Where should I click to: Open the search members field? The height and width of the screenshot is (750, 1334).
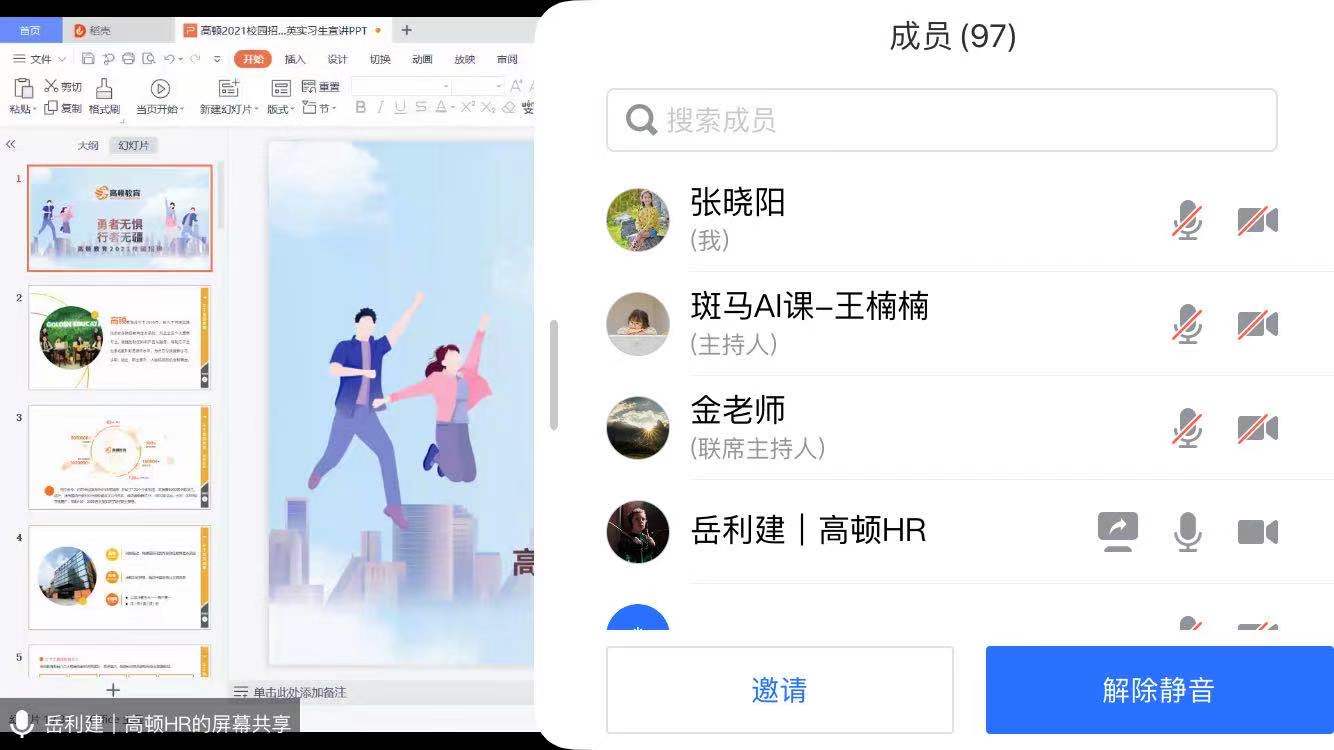940,121
